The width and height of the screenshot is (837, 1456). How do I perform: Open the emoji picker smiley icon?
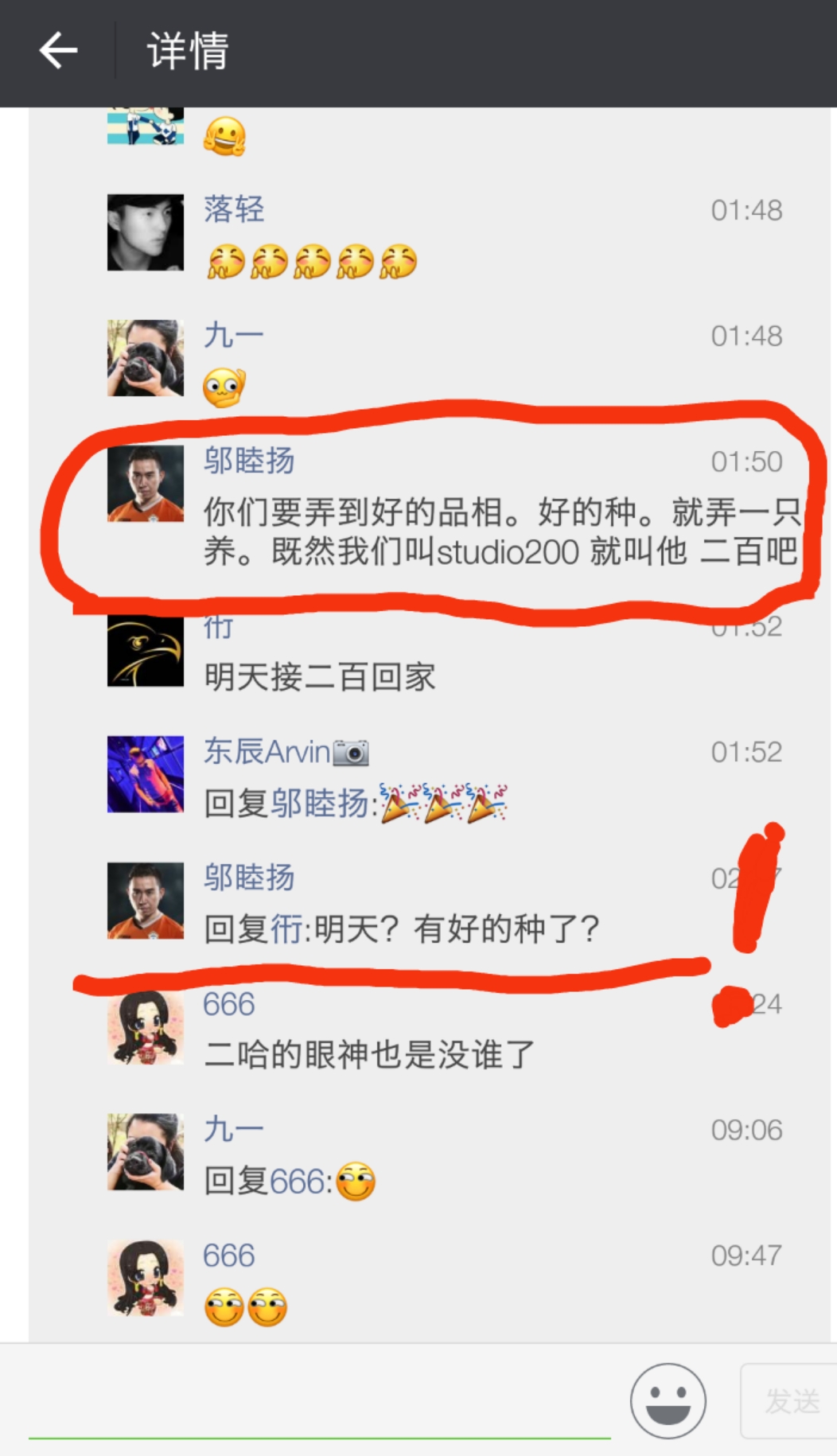[x=668, y=1401]
